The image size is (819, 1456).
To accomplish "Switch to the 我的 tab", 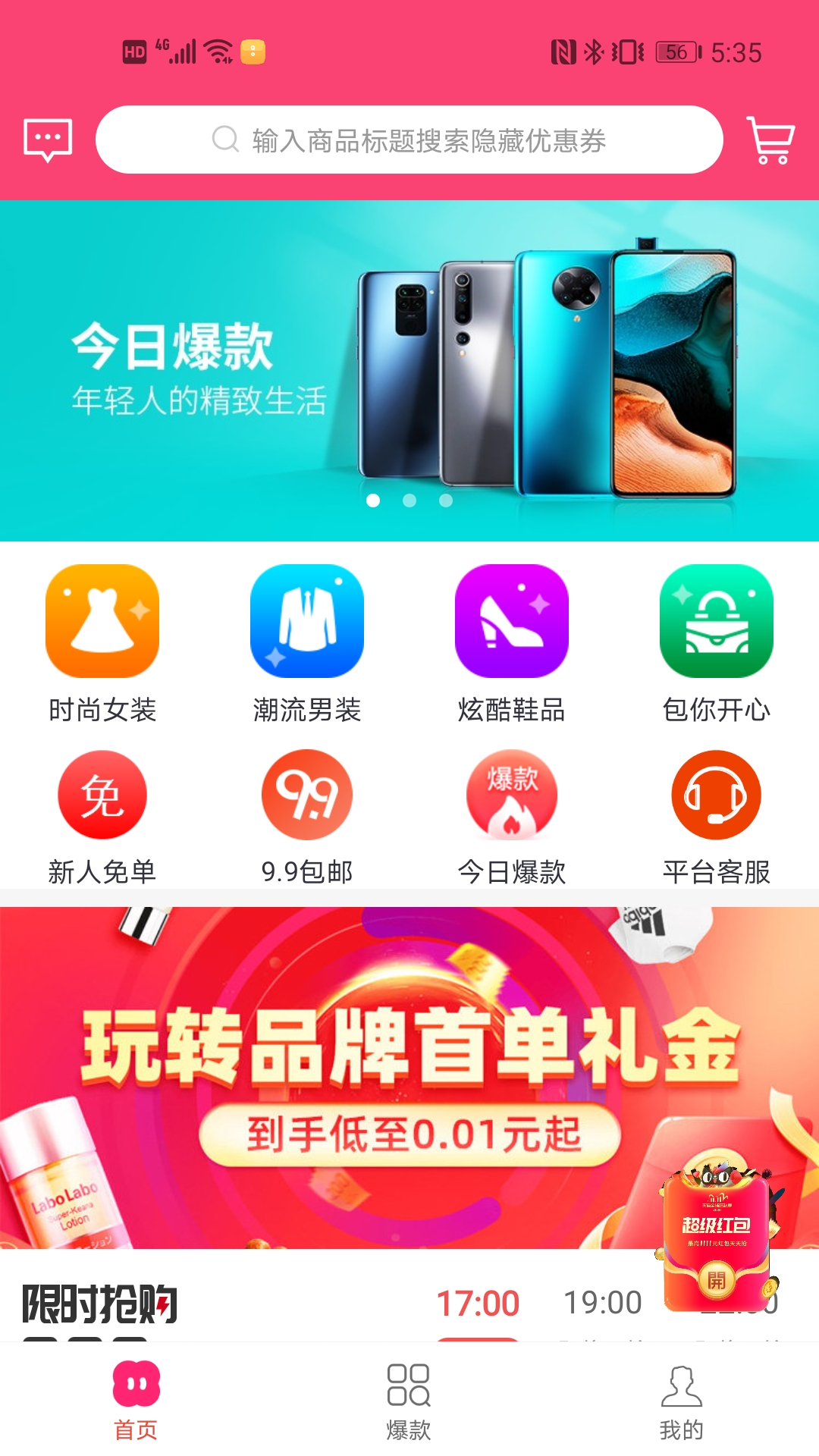I will pos(681,1402).
